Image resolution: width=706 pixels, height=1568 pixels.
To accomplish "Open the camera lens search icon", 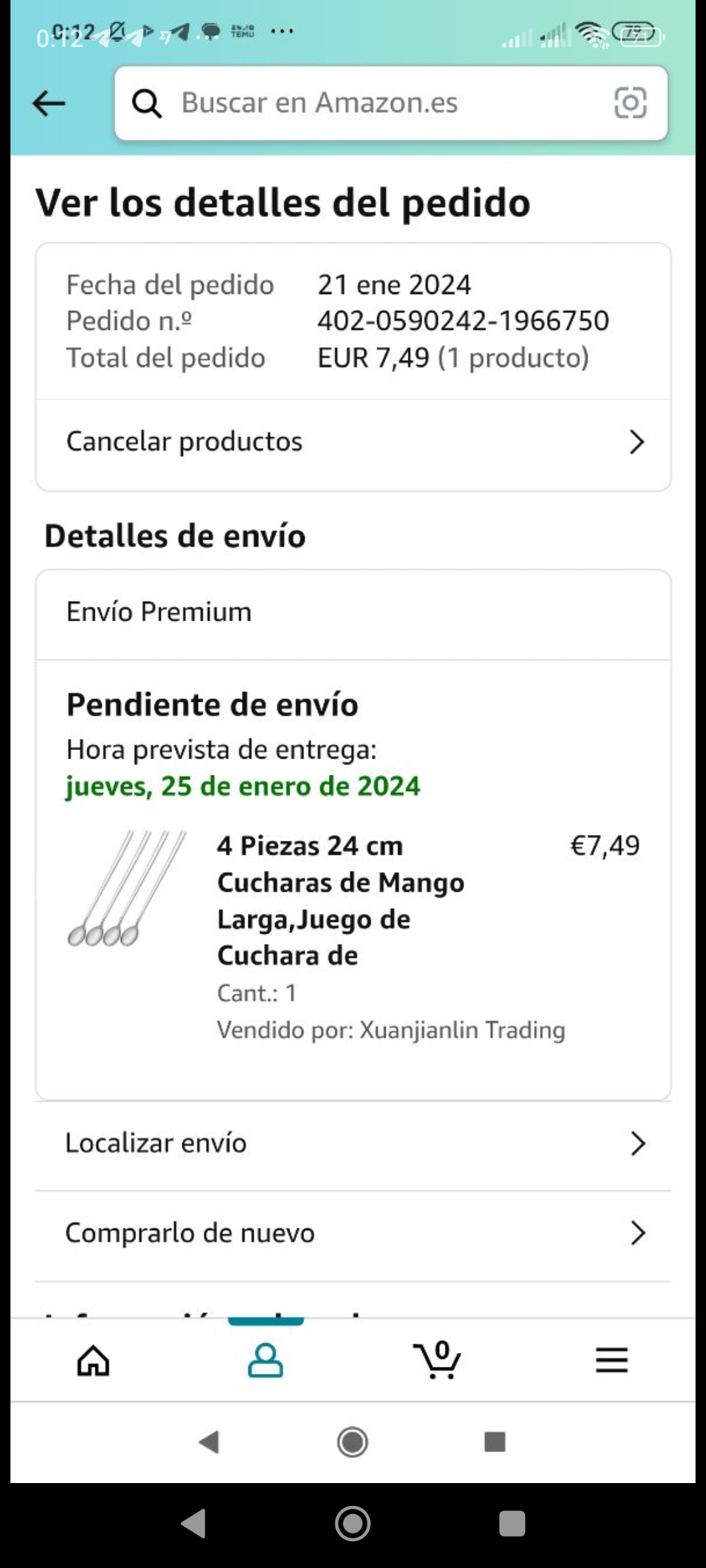I will (x=630, y=103).
